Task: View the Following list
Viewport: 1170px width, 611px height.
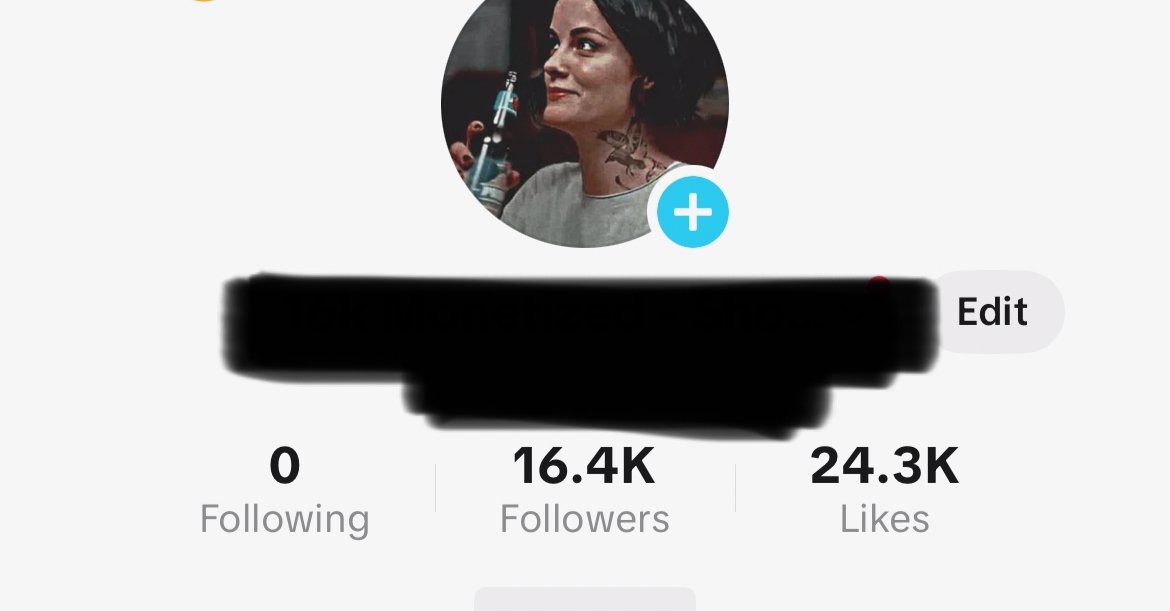Action: 285,492
